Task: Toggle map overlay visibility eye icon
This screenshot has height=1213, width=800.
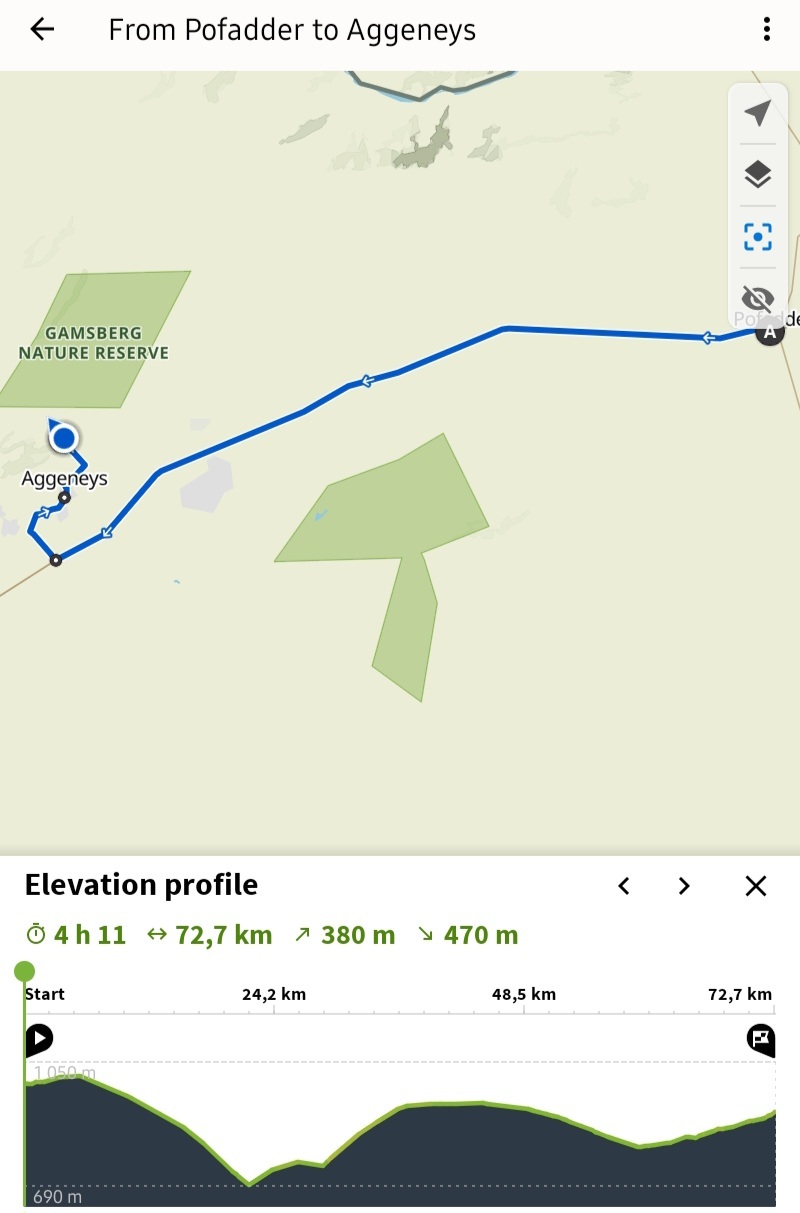Action: pyautogui.click(x=758, y=298)
